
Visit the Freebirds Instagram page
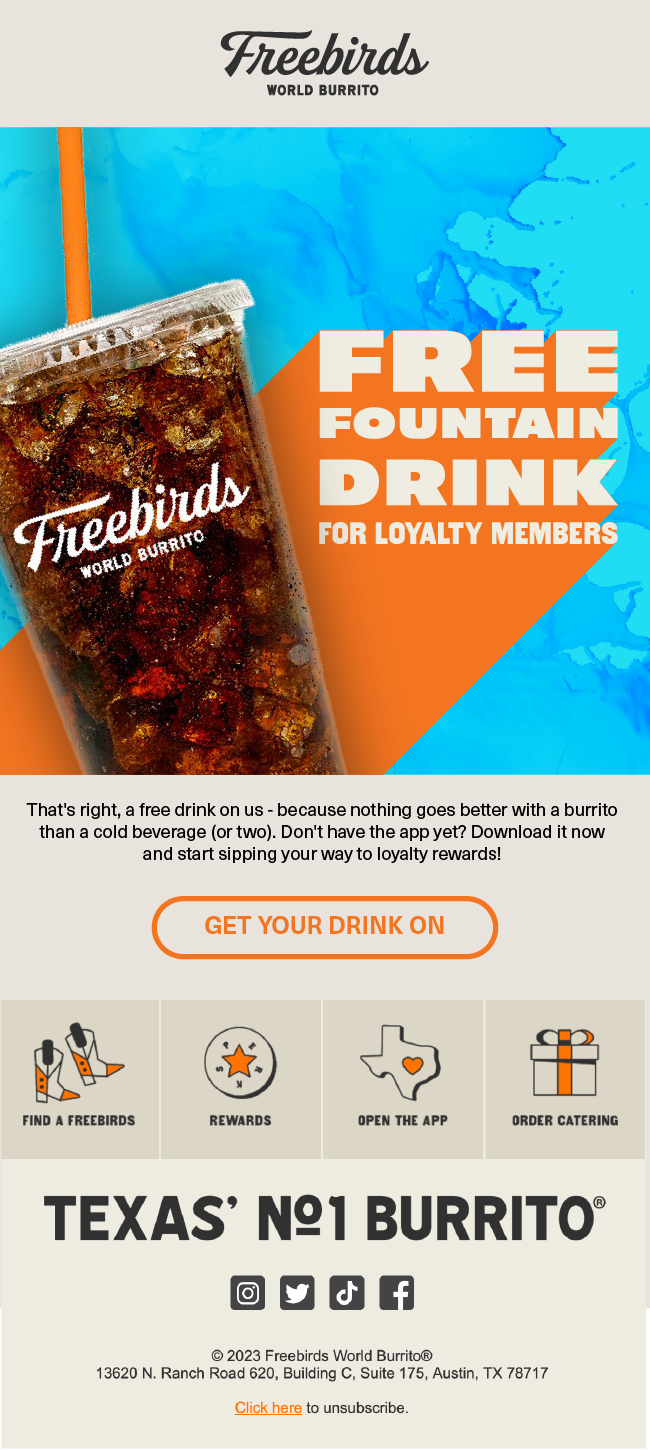tap(248, 1293)
